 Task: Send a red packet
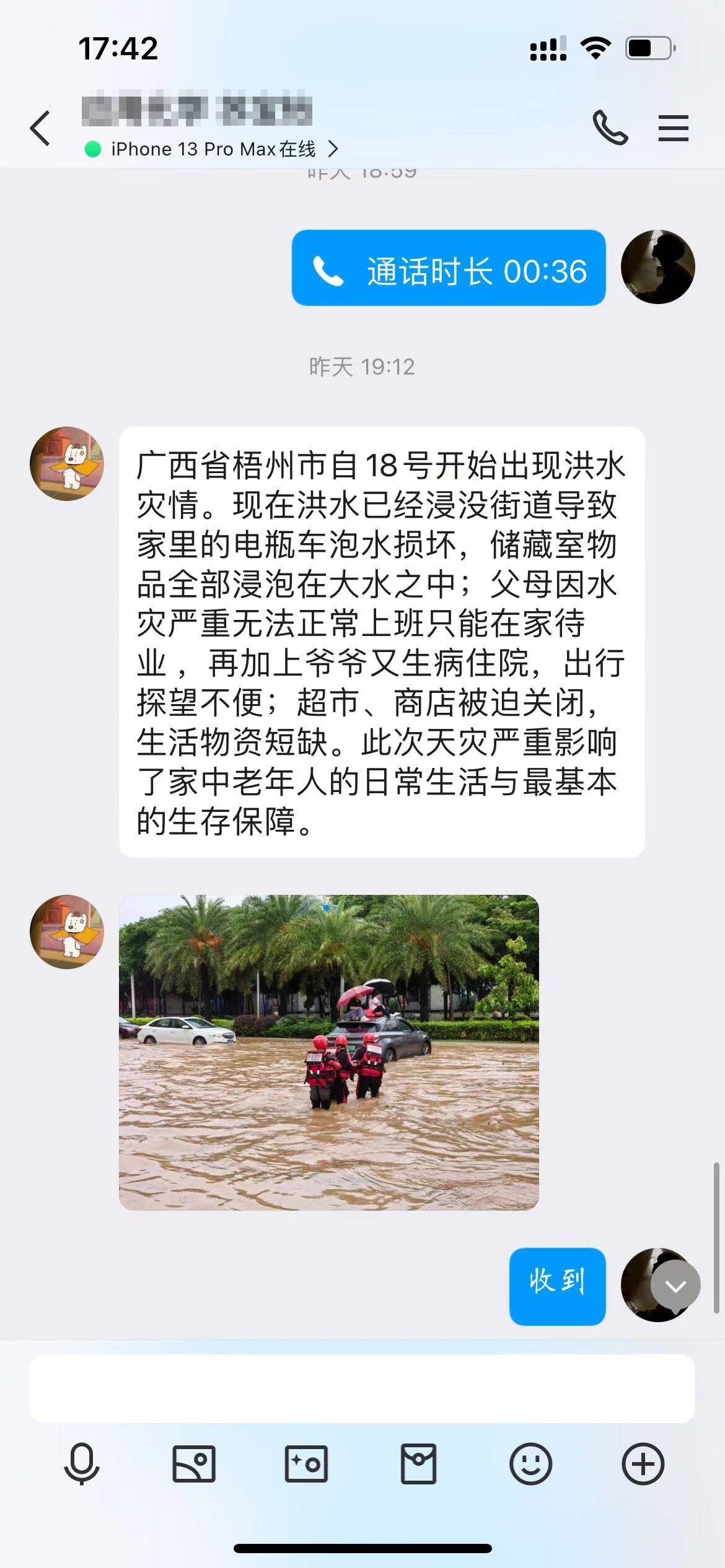(418, 1464)
